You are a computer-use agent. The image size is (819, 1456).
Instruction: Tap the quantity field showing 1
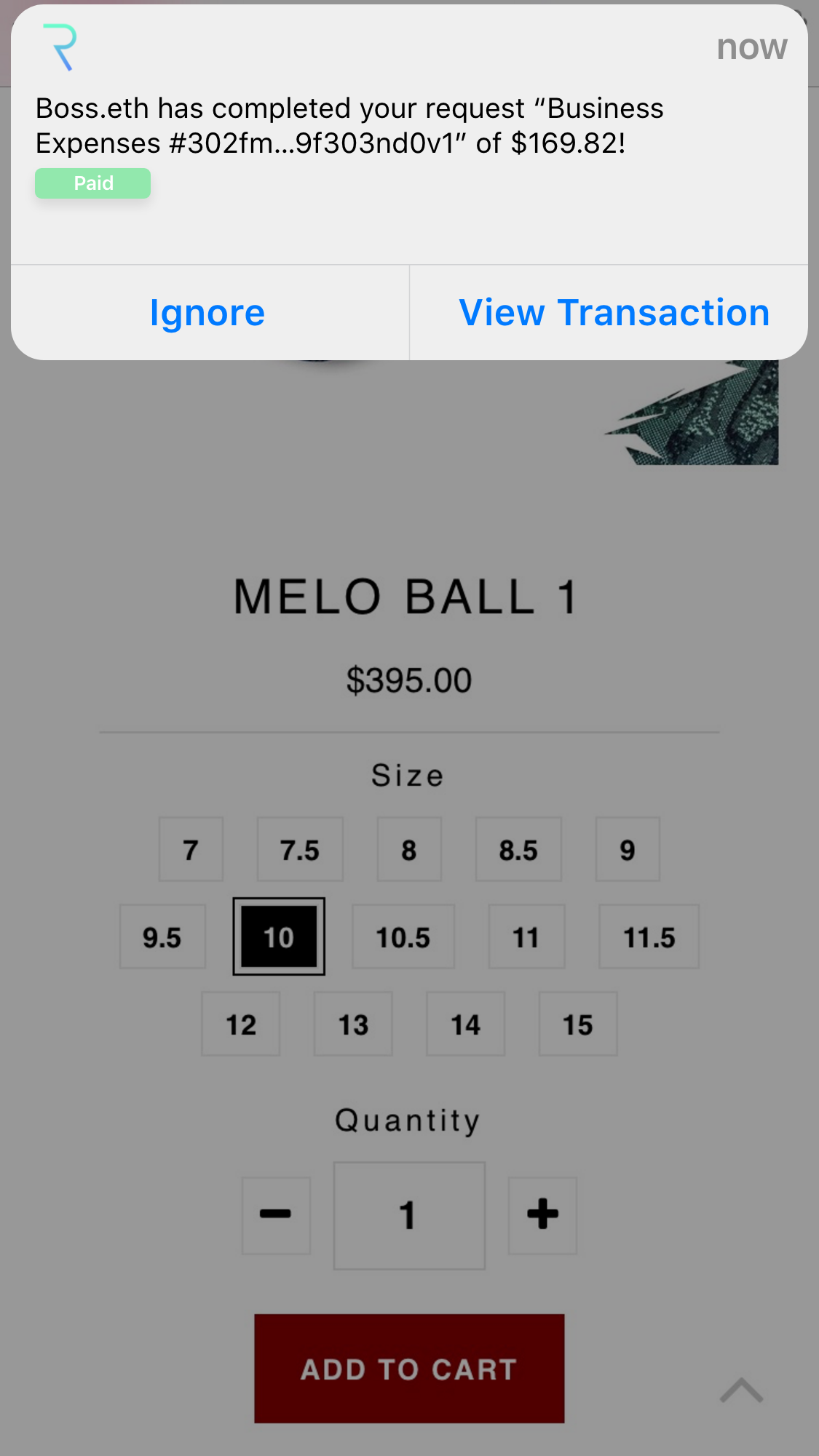pyautogui.click(x=409, y=1215)
